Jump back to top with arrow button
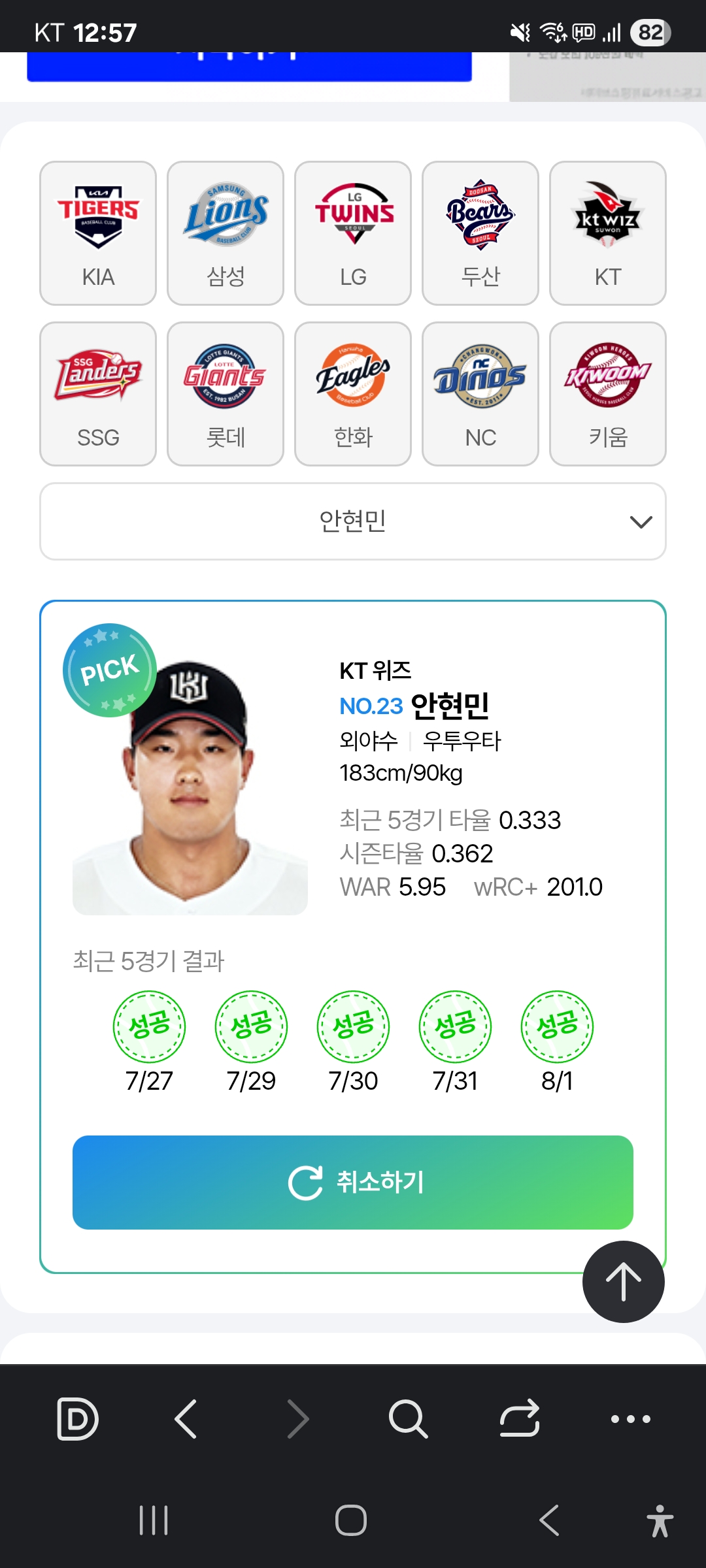706x1568 pixels. tap(623, 1282)
